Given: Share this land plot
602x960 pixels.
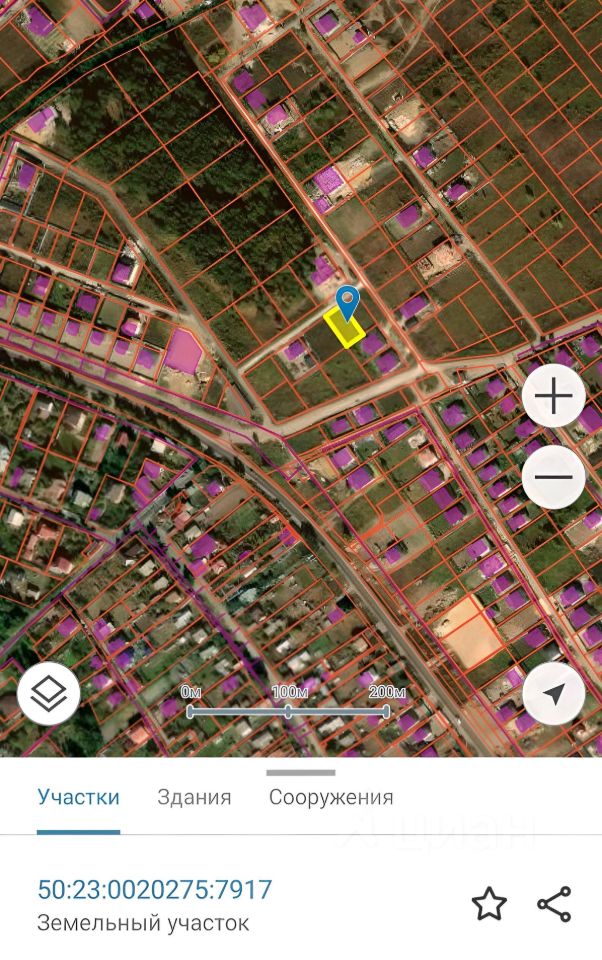Looking at the screenshot, I should pos(554,904).
